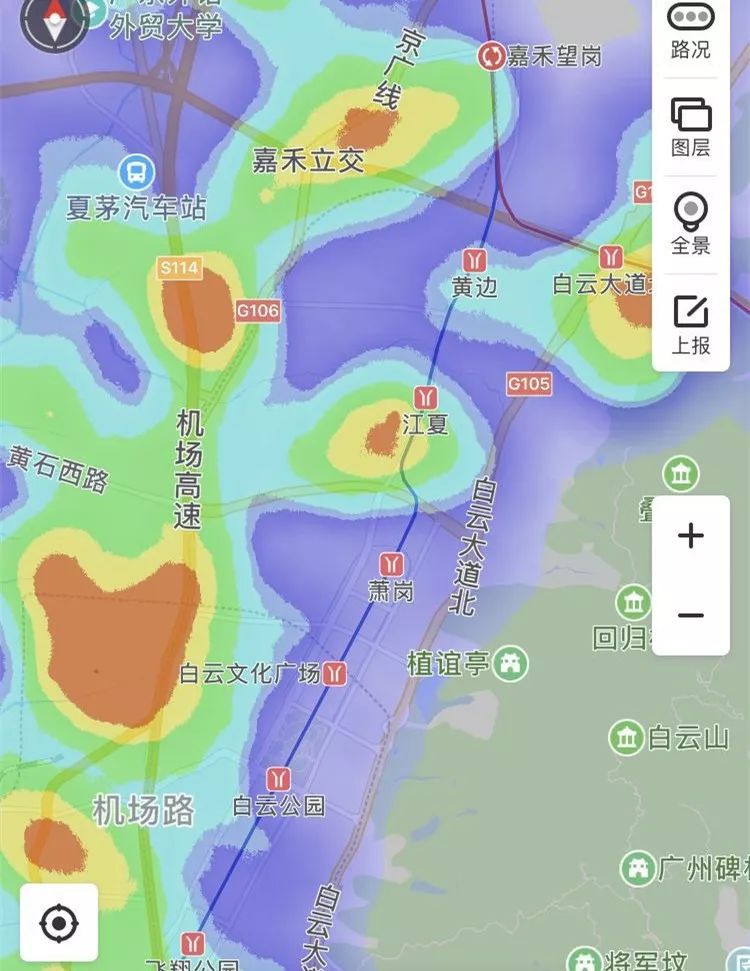
Task: Select the 黄边 metro station marker
Action: point(475,257)
